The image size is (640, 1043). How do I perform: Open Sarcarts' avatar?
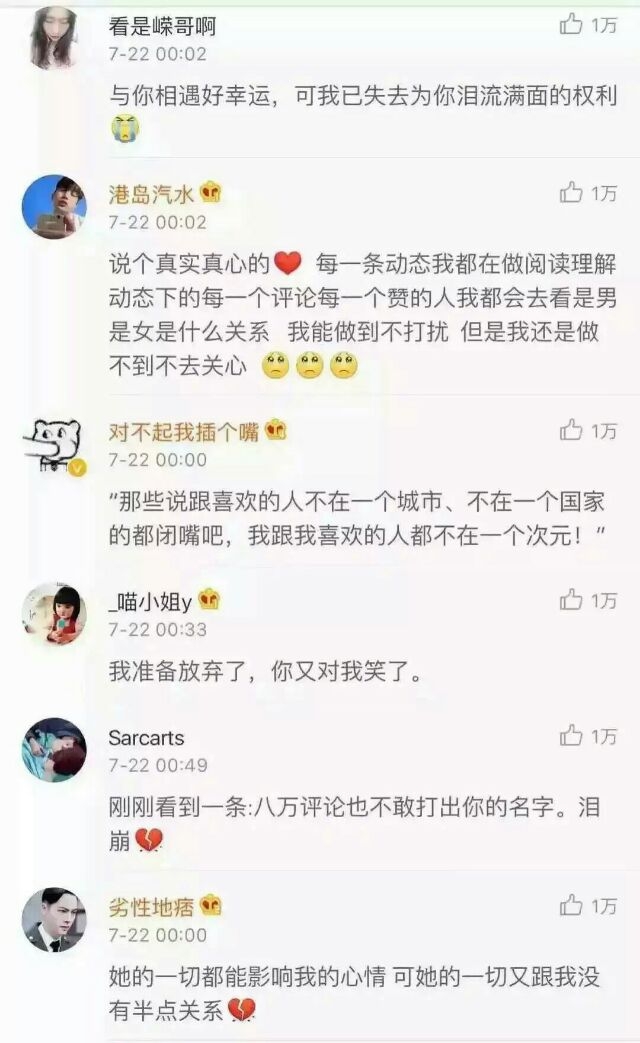[x=55, y=750]
